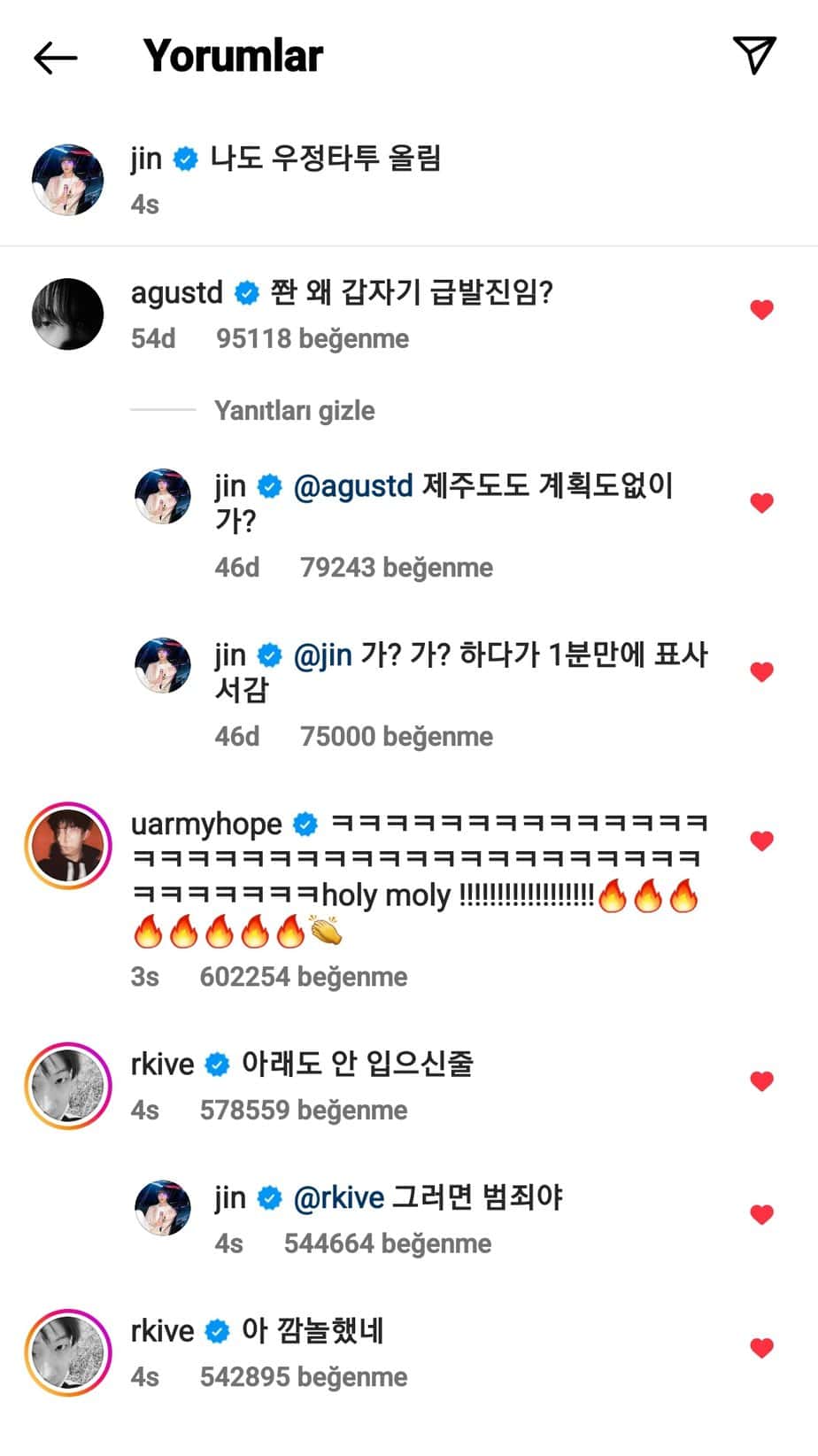Tap the heart on rkive's 578559-likes comment
The height and width of the screenshot is (1456, 818).
click(761, 1081)
